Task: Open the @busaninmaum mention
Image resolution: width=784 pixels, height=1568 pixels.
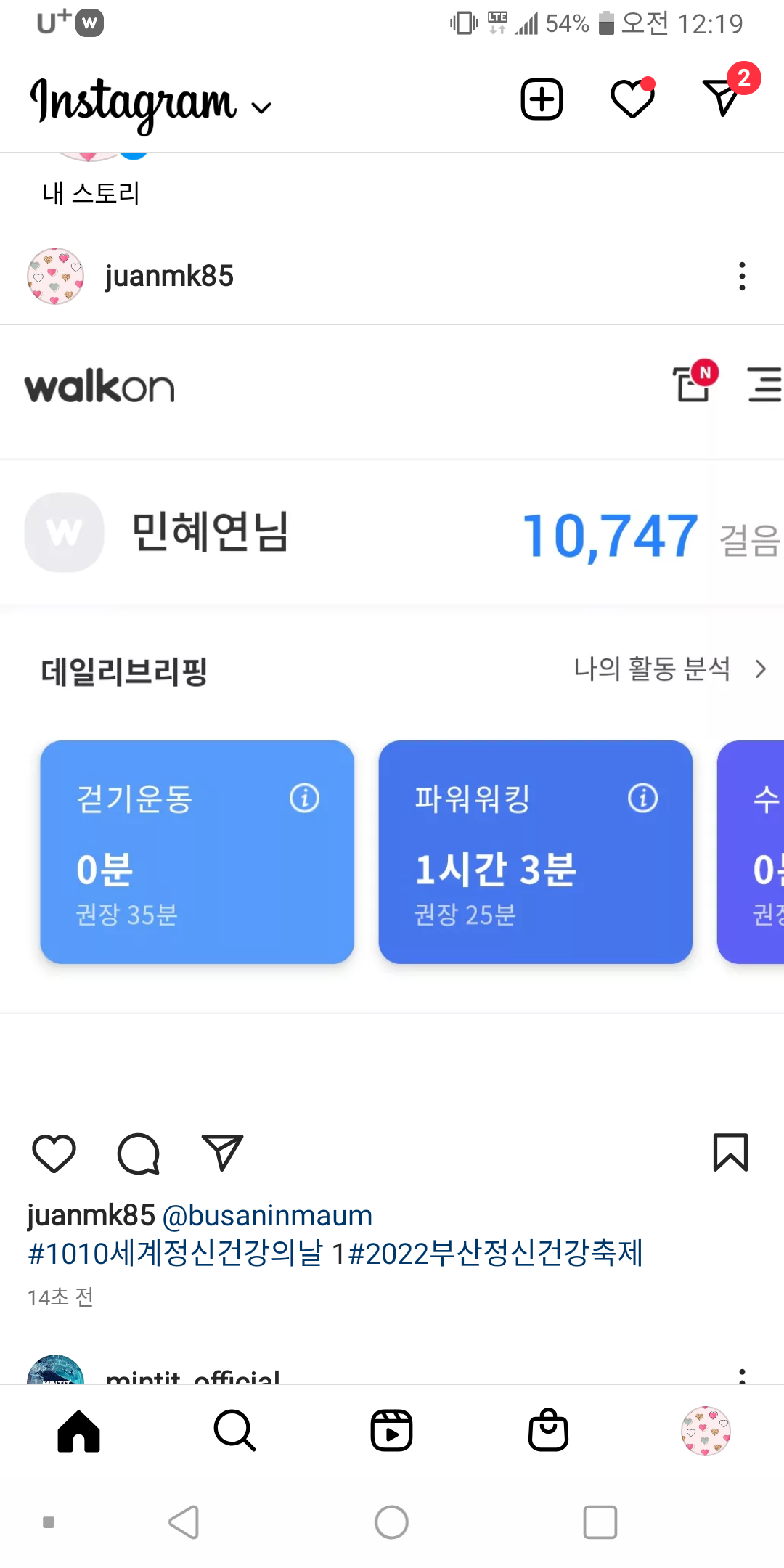Action: [x=267, y=1216]
